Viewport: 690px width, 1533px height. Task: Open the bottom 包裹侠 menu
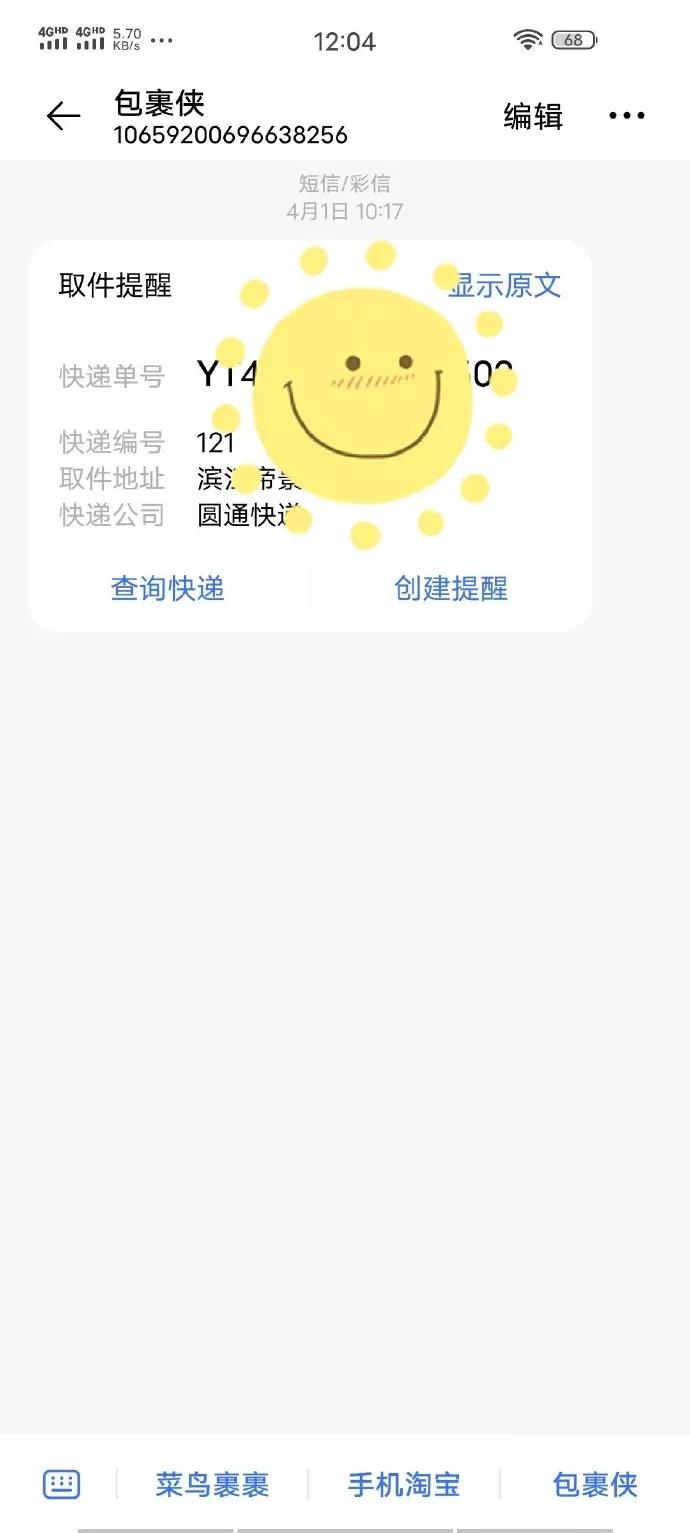pyautogui.click(x=595, y=1484)
